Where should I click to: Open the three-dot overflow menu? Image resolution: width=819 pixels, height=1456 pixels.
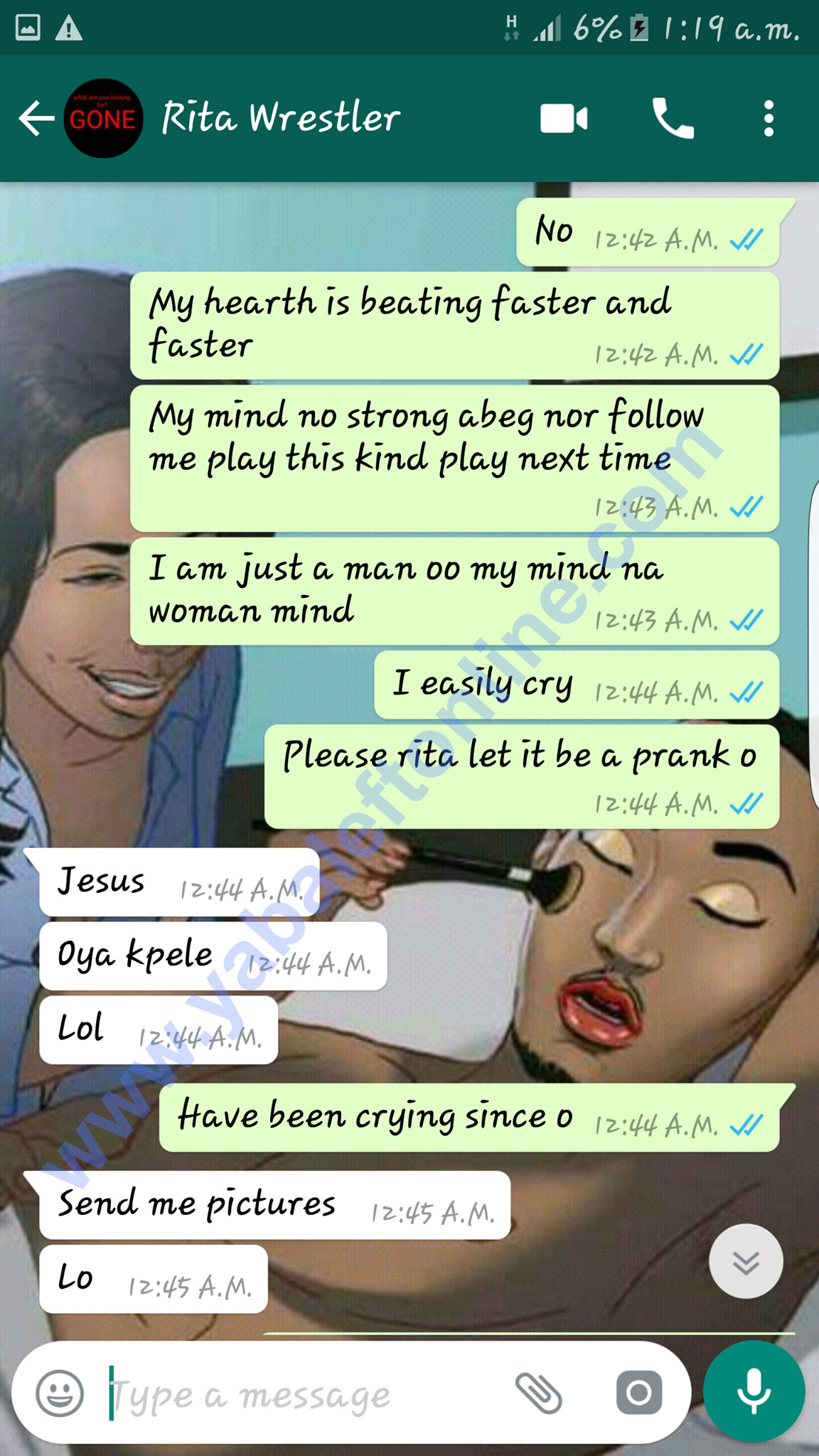(768, 119)
